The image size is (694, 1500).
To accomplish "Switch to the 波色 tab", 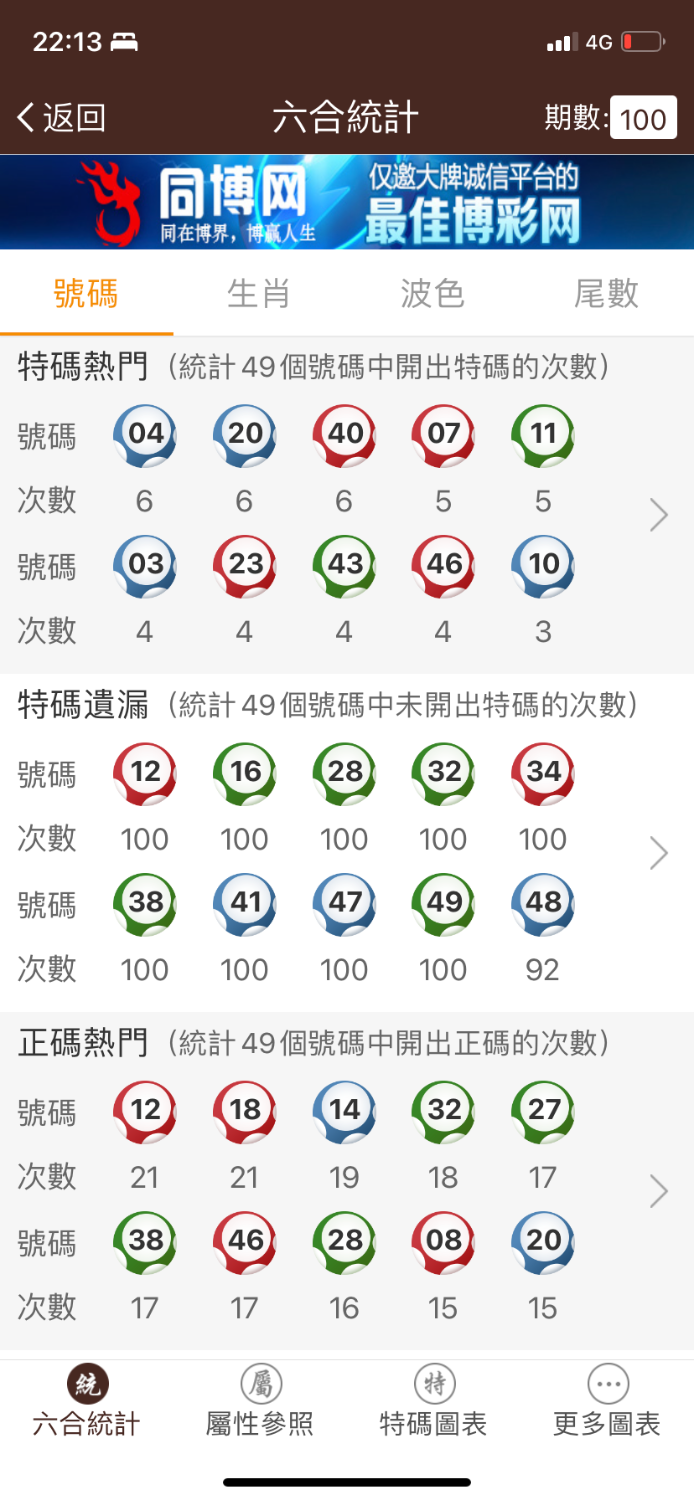I will 432,294.
